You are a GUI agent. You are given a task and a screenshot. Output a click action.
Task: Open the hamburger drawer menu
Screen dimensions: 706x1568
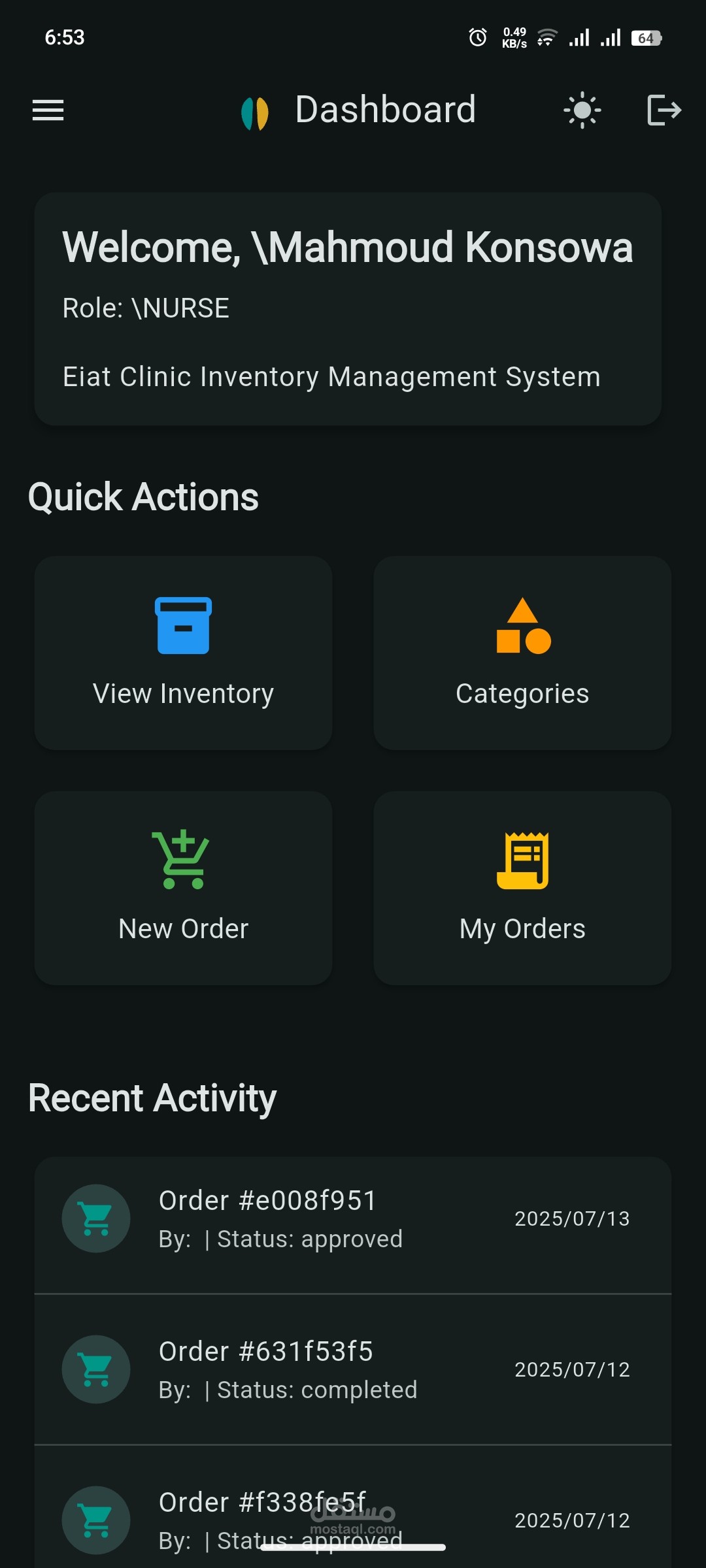(x=48, y=110)
